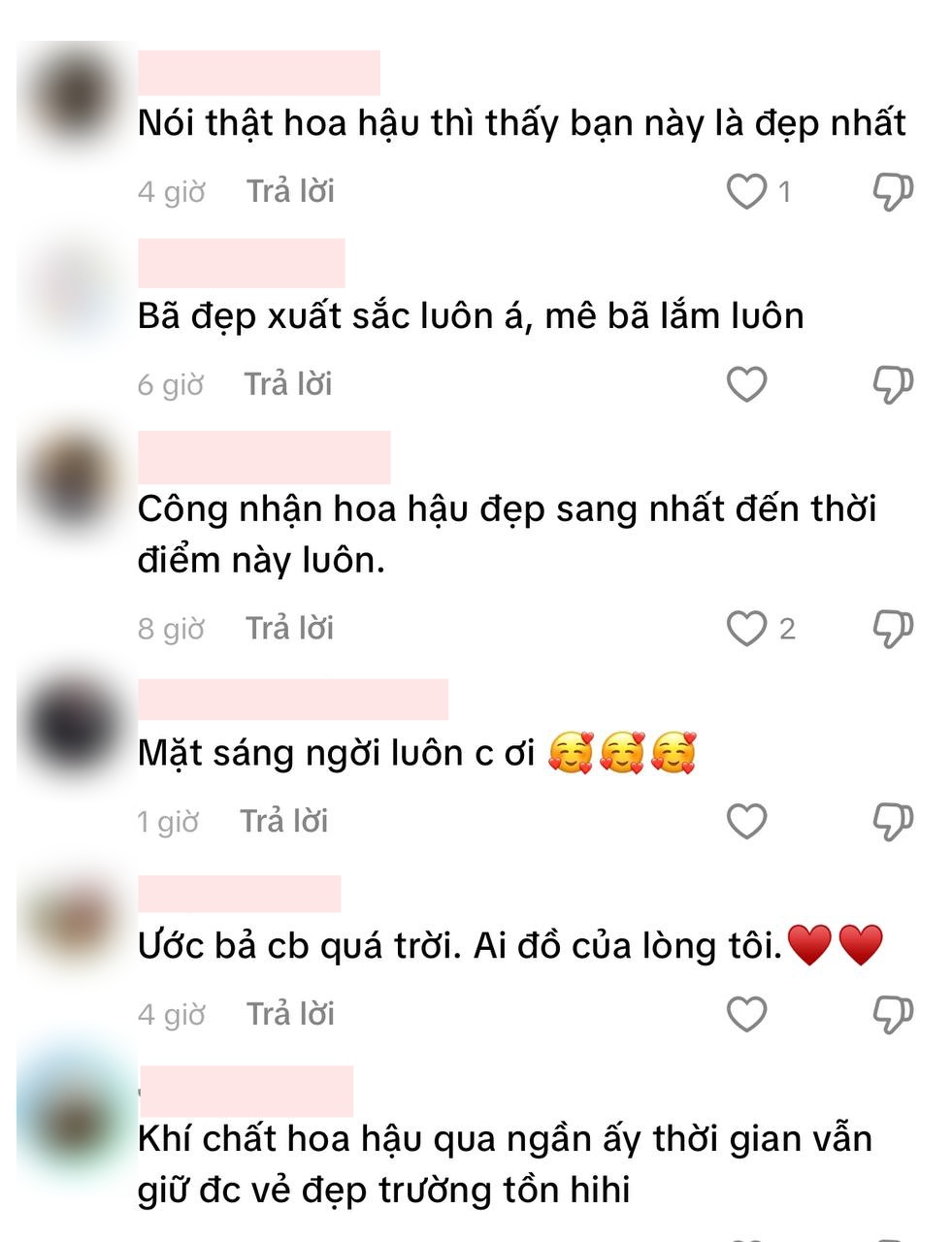Reply to the comment 'Mặt sáng ngời luôn c ơi'
Viewport: 952px width, 1242px height.
click(284, 822)
